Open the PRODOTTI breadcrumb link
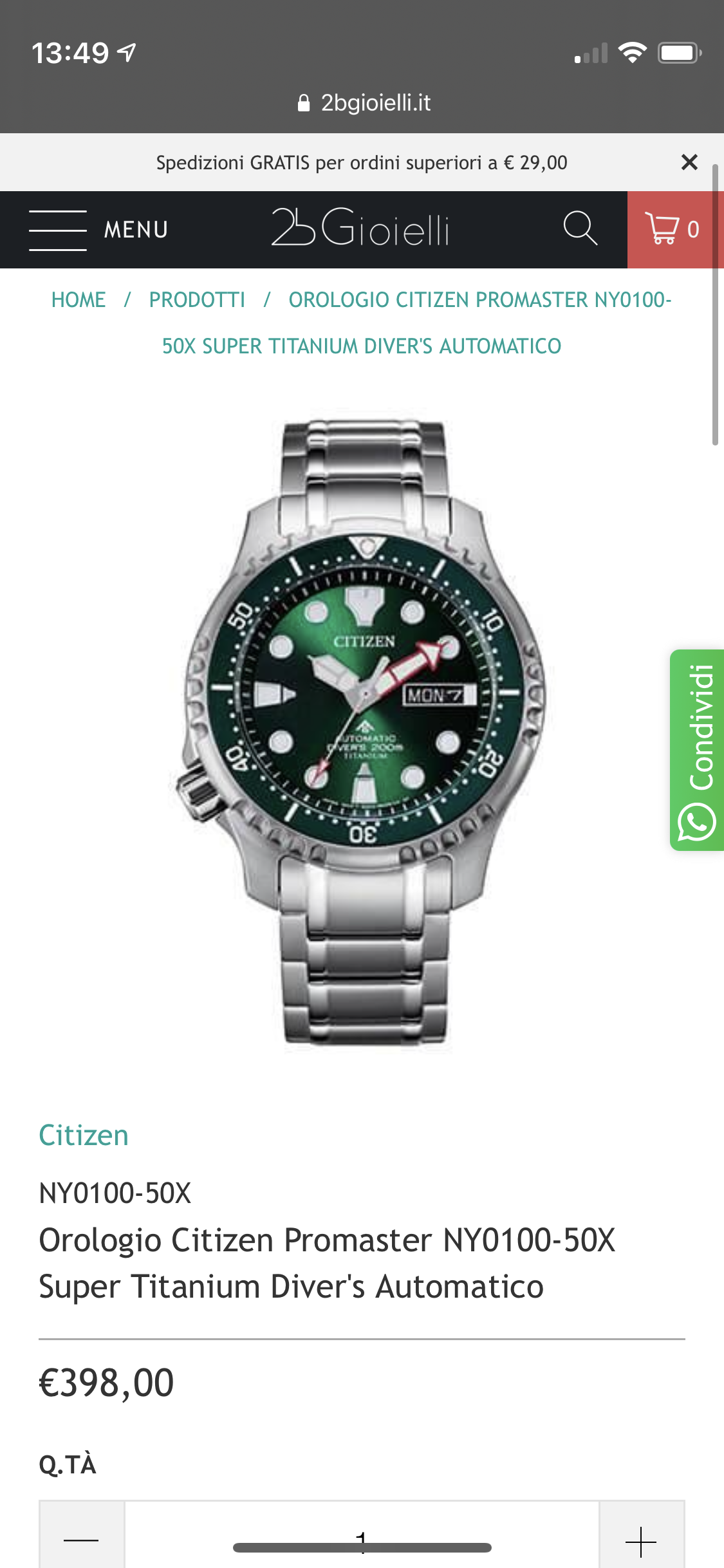The height and width of the screenshot is (1568, 724). pos(197,300)
